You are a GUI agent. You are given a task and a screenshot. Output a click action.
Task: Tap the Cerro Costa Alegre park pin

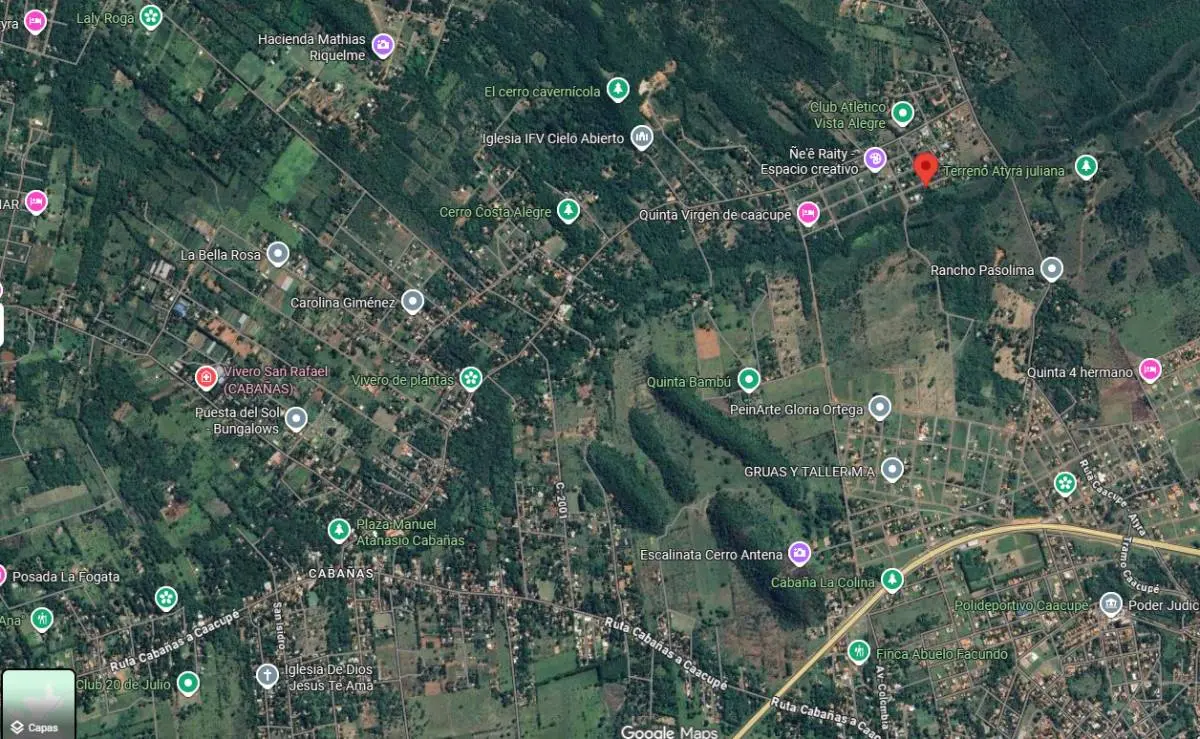(x=568, y=211)
